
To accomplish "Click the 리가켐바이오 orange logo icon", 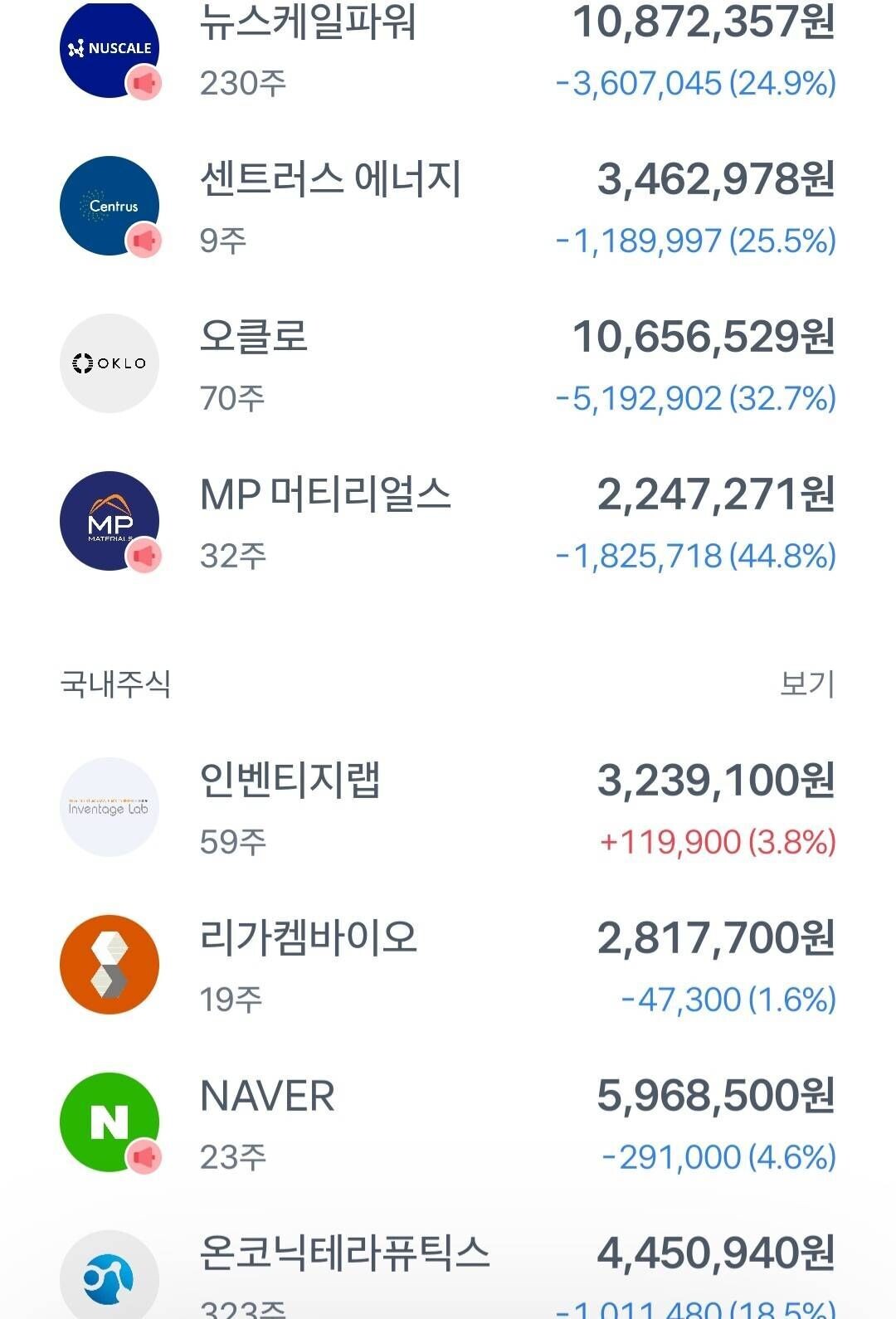I will [109, 964].
